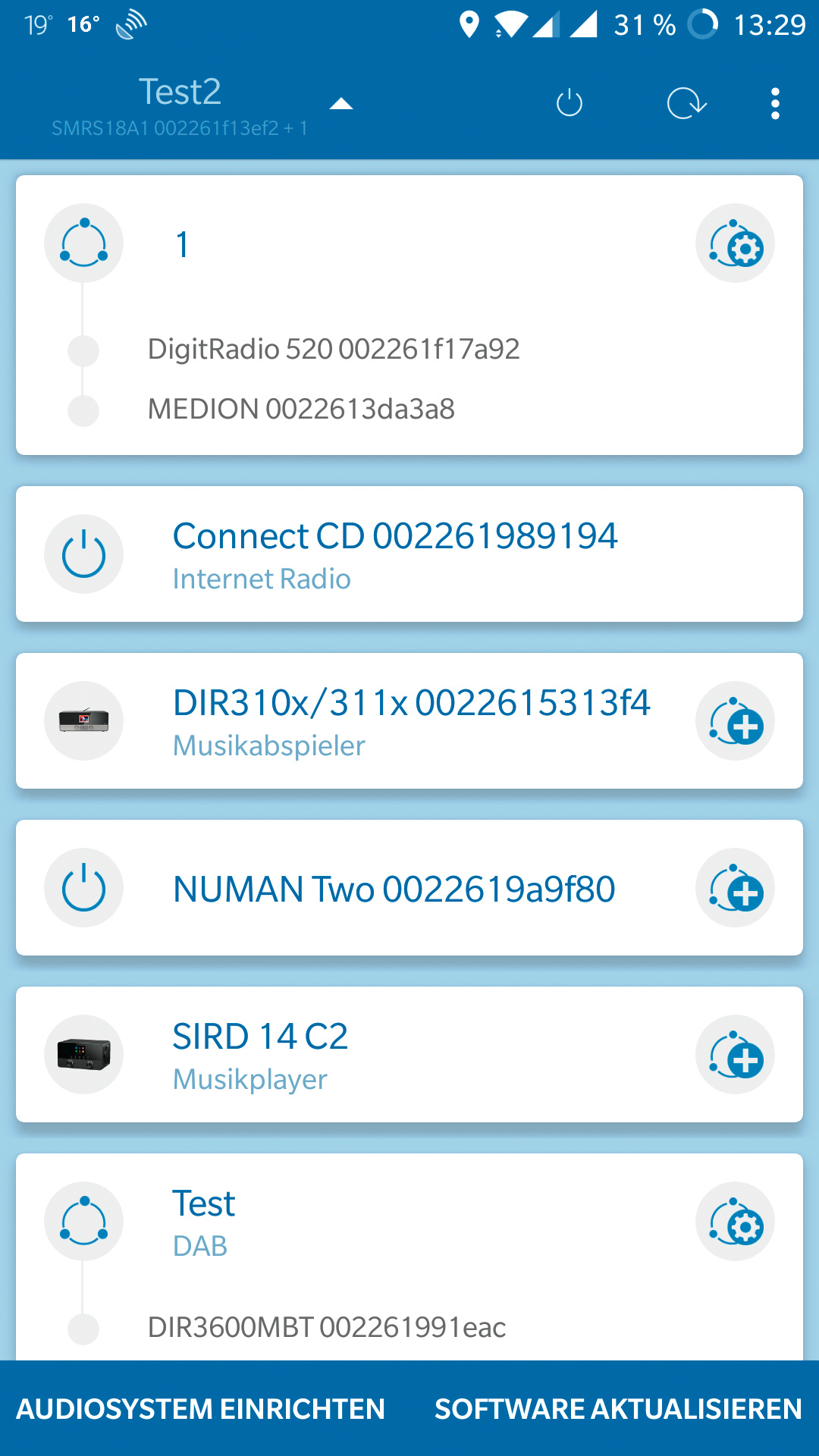The width and height of the screenshot is (819, 1456).
Task: Tap Audiosystem Einrichten button
Action: click(x=201, y=1409)
